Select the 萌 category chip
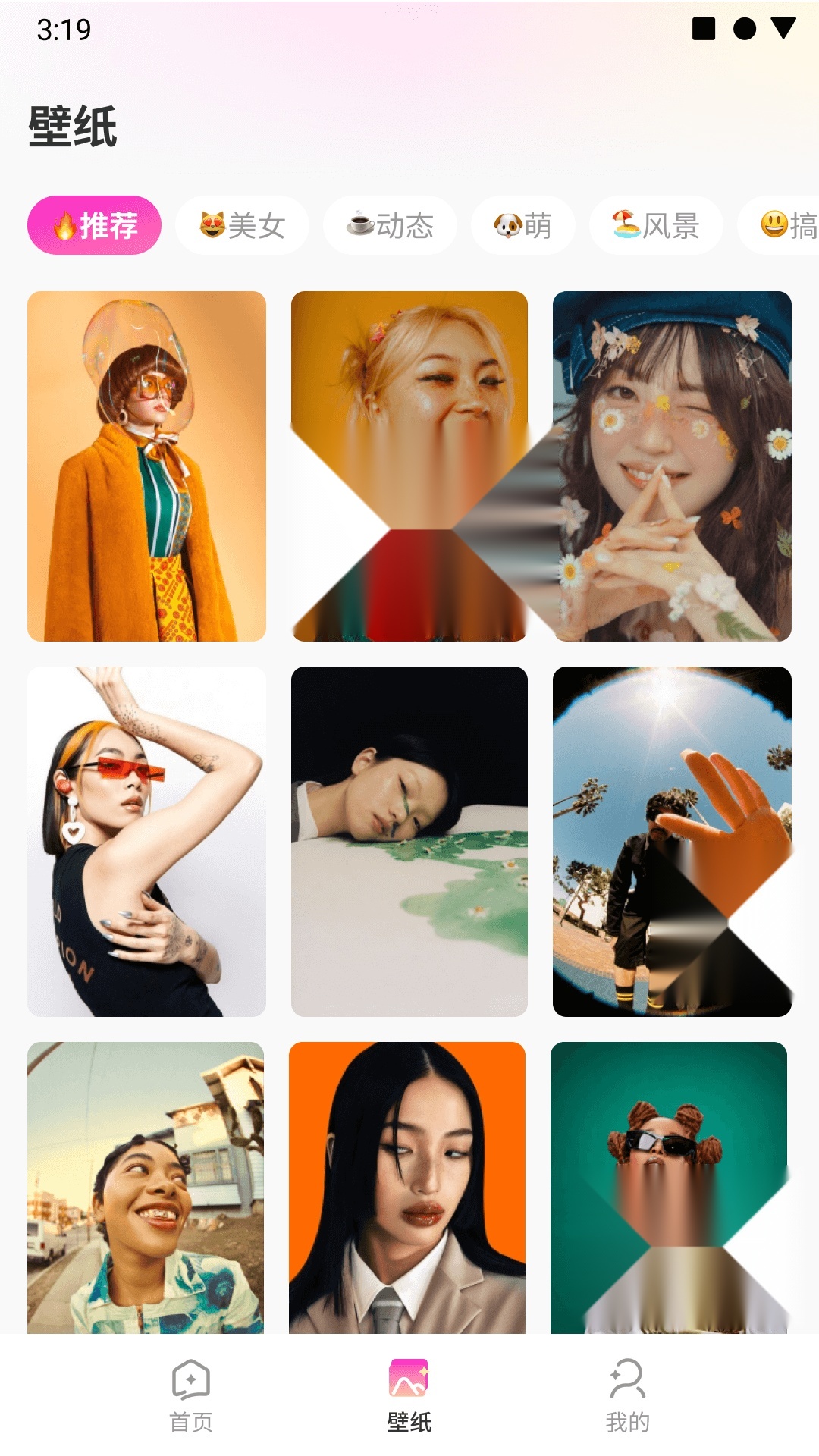This screenshot has width=819, height=1456. click(x=523, y=225)
